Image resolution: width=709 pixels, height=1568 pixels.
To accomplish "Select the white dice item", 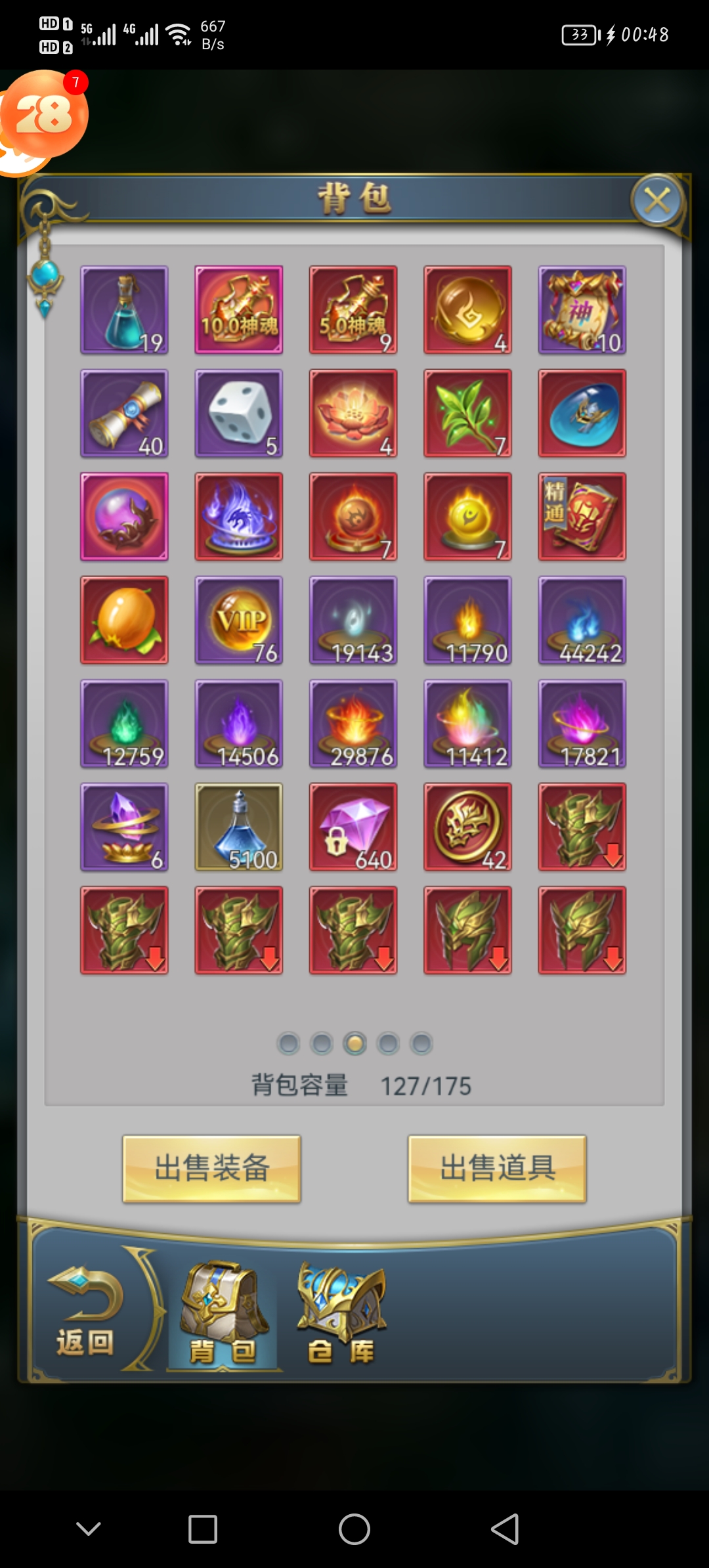I will click(239, 413).
